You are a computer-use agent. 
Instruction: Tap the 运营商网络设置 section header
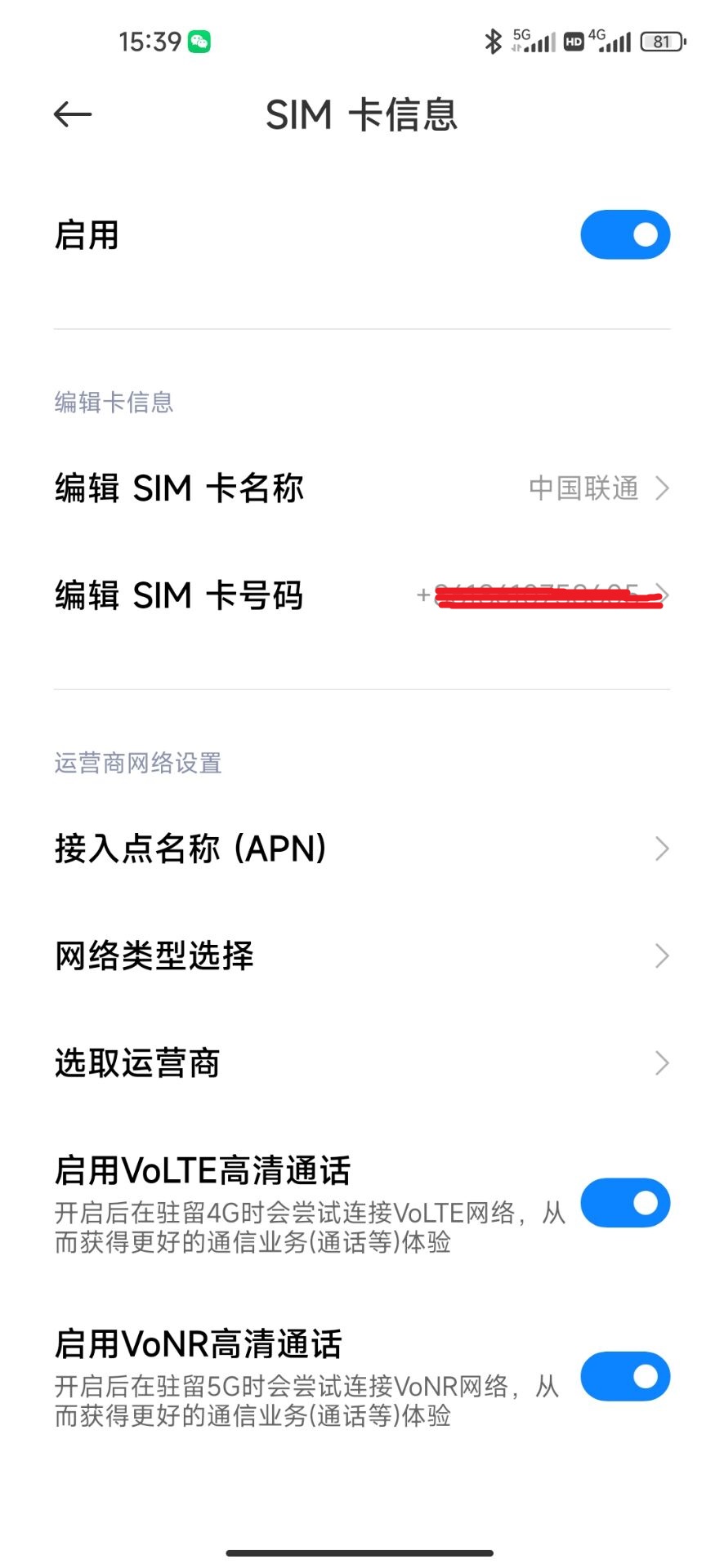tap(136, 763)
